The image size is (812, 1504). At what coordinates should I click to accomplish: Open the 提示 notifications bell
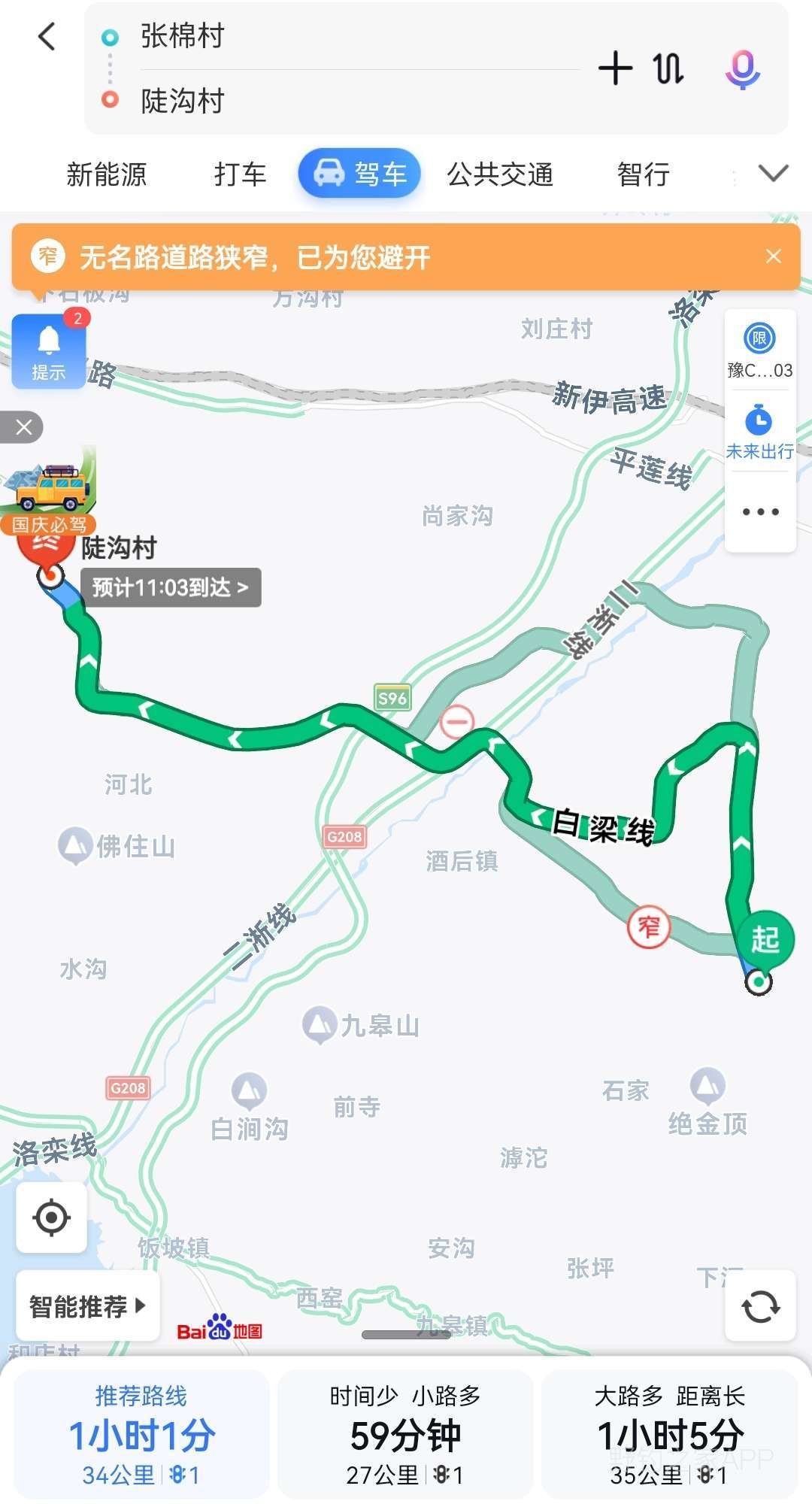[x=49, y=351]
